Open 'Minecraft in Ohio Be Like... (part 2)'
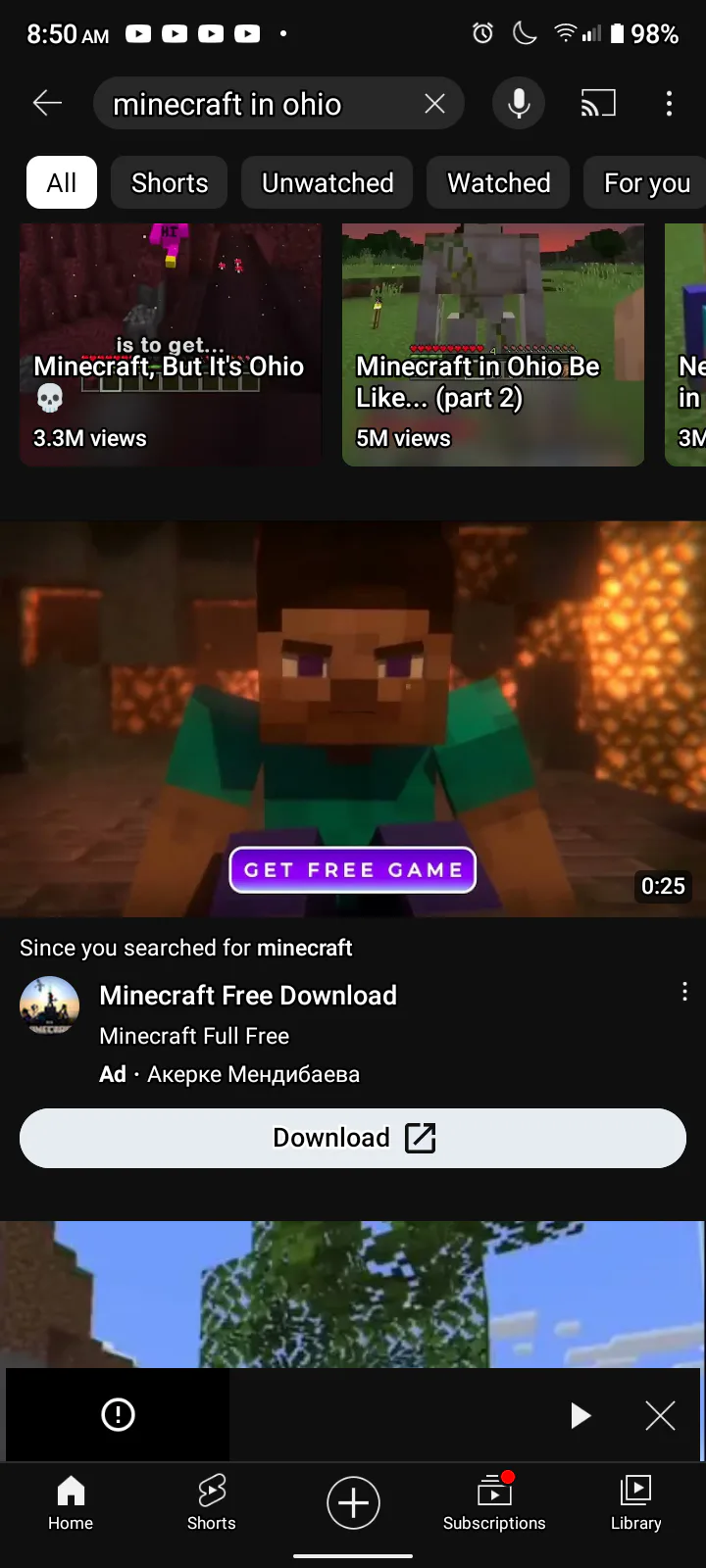Viewport: 706px width, 1568px height. click(493, 345)
